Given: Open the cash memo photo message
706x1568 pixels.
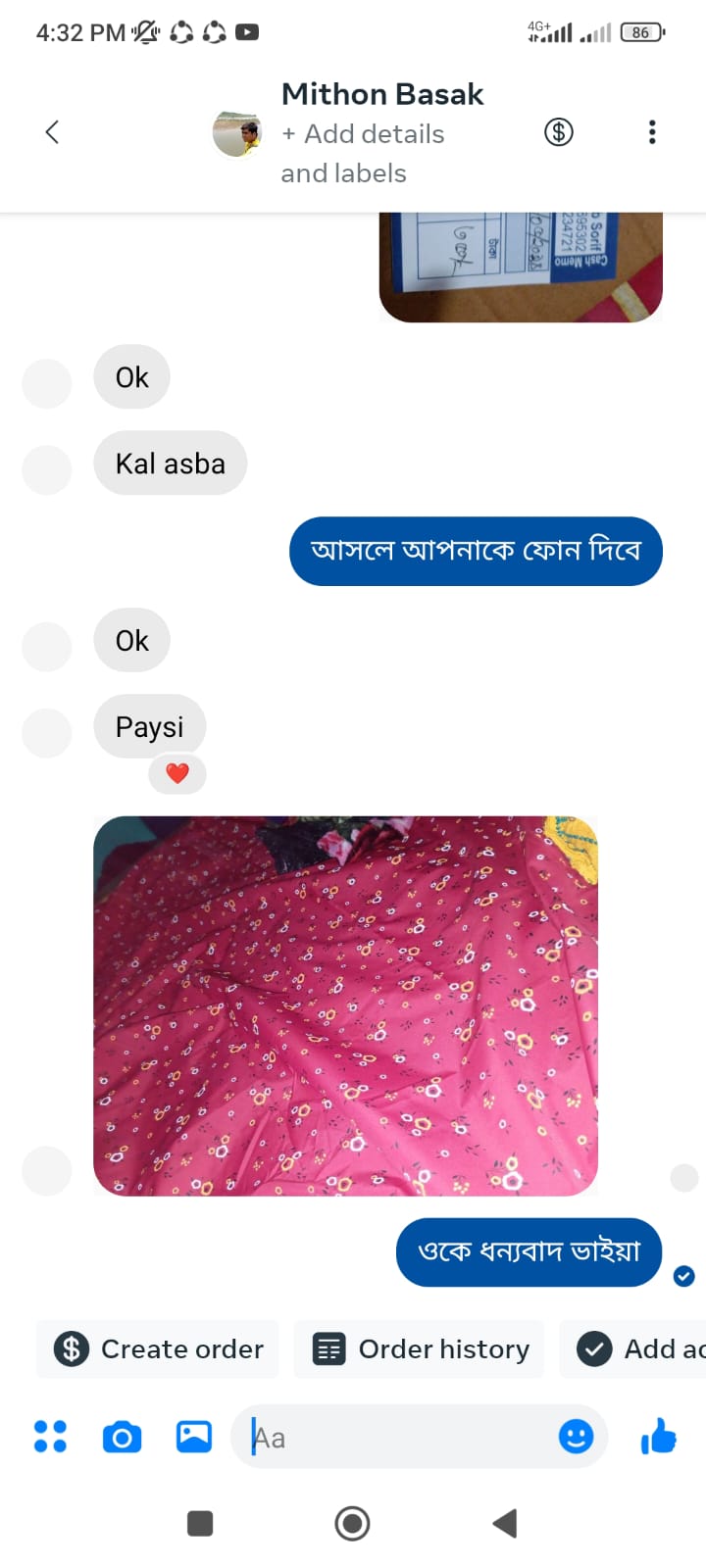Looking at the screenshot, I should [x=521, y=267].
